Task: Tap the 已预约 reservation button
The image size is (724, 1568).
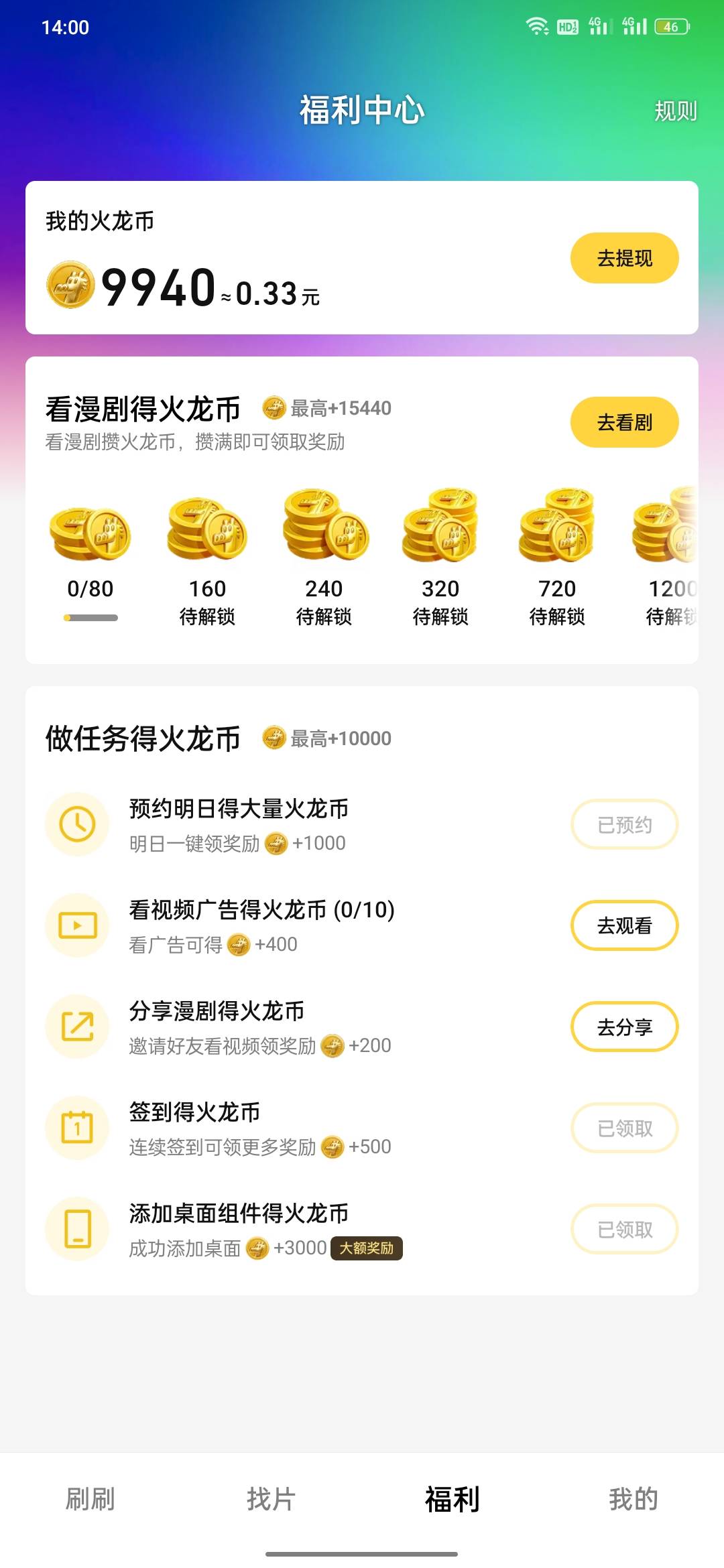Action: click(x=624, y=824)
